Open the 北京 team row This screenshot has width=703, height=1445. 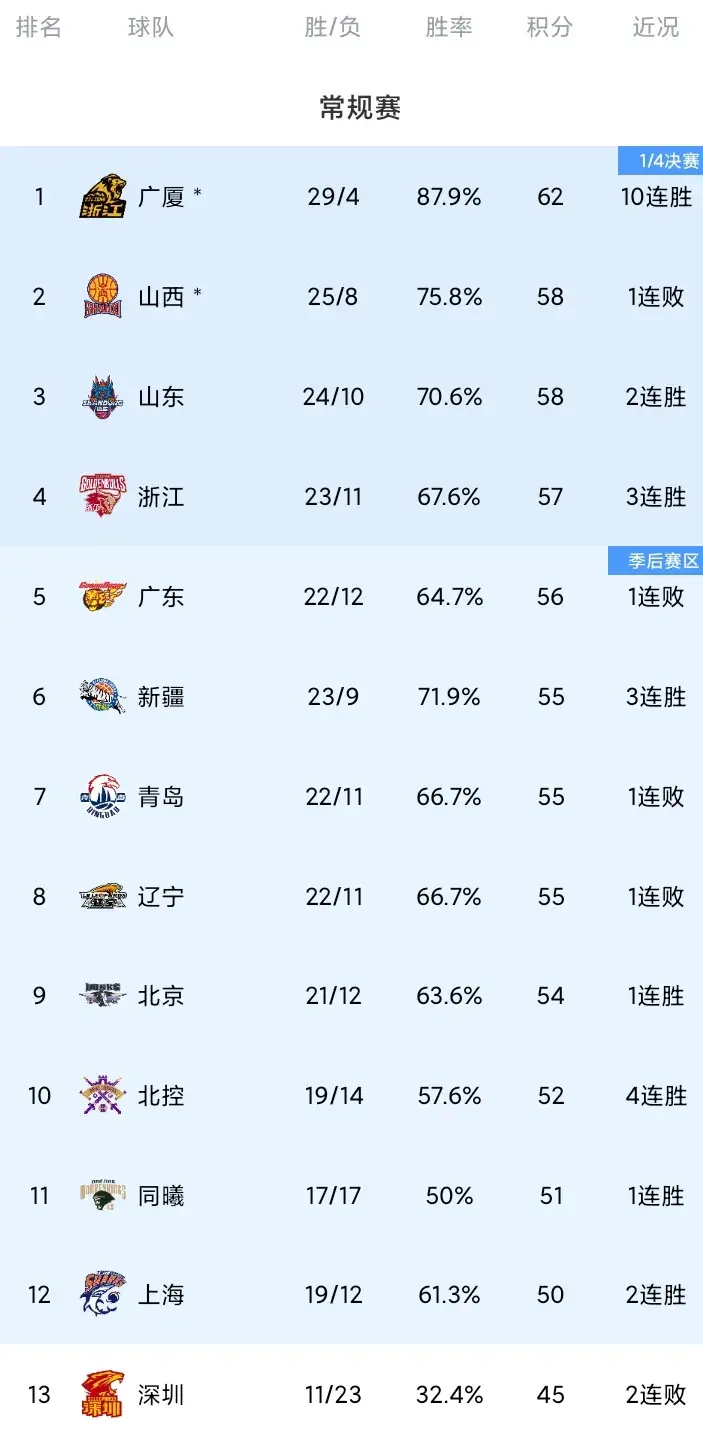[x=351, y=996]
